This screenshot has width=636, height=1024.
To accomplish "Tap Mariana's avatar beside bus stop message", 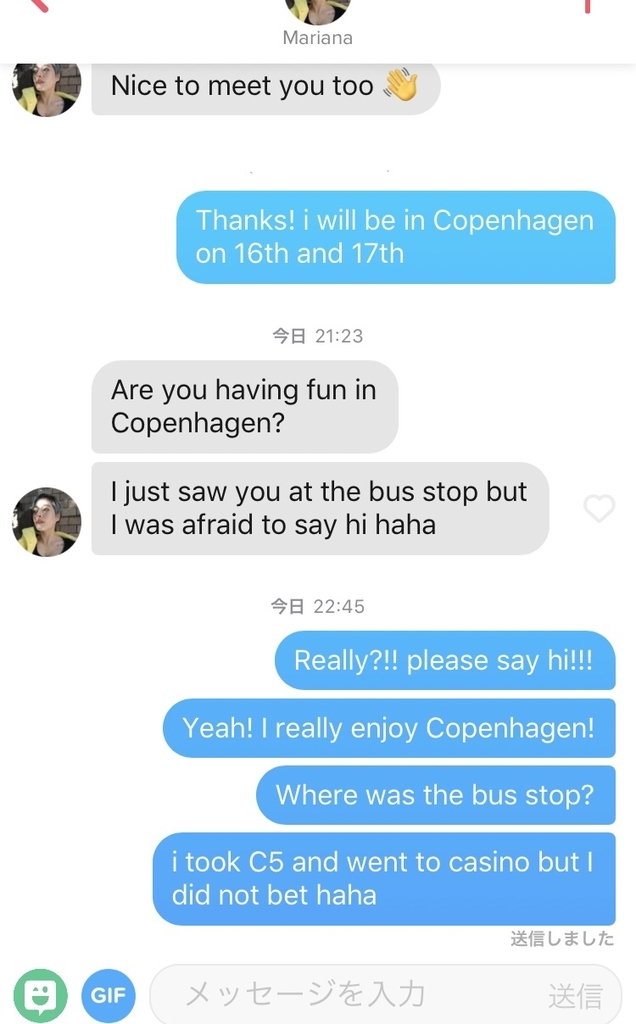I will pos(46,521).
